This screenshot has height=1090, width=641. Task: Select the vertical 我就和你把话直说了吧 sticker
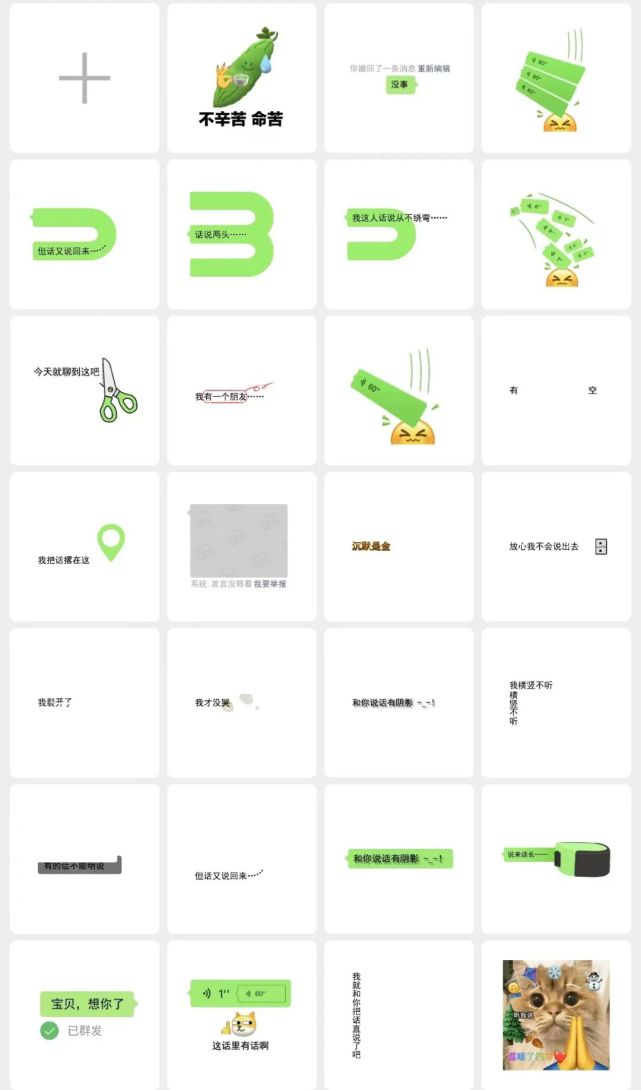pyautogui.click(x=398, y=1015)
